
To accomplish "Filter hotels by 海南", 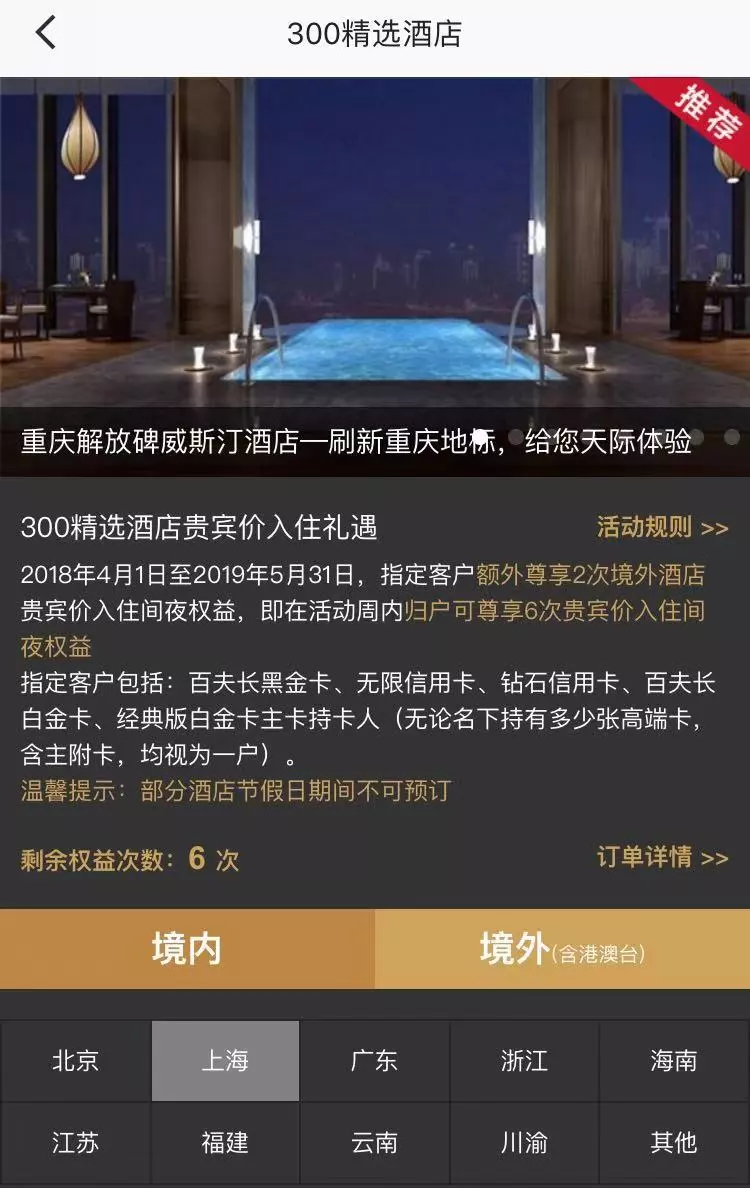I will (673, 1061).
